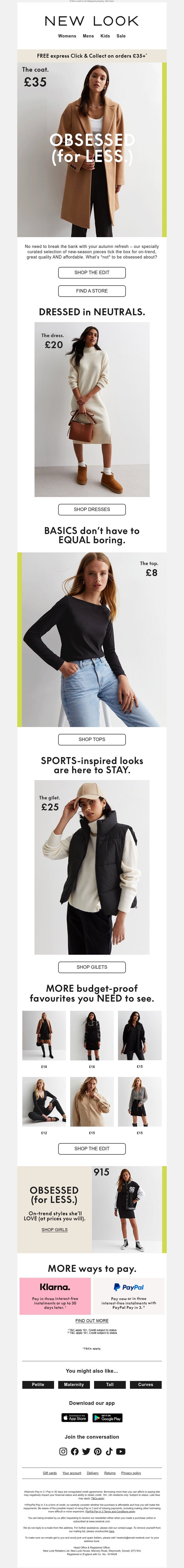Tap the SHOP GILETS button

pos(92,967)
